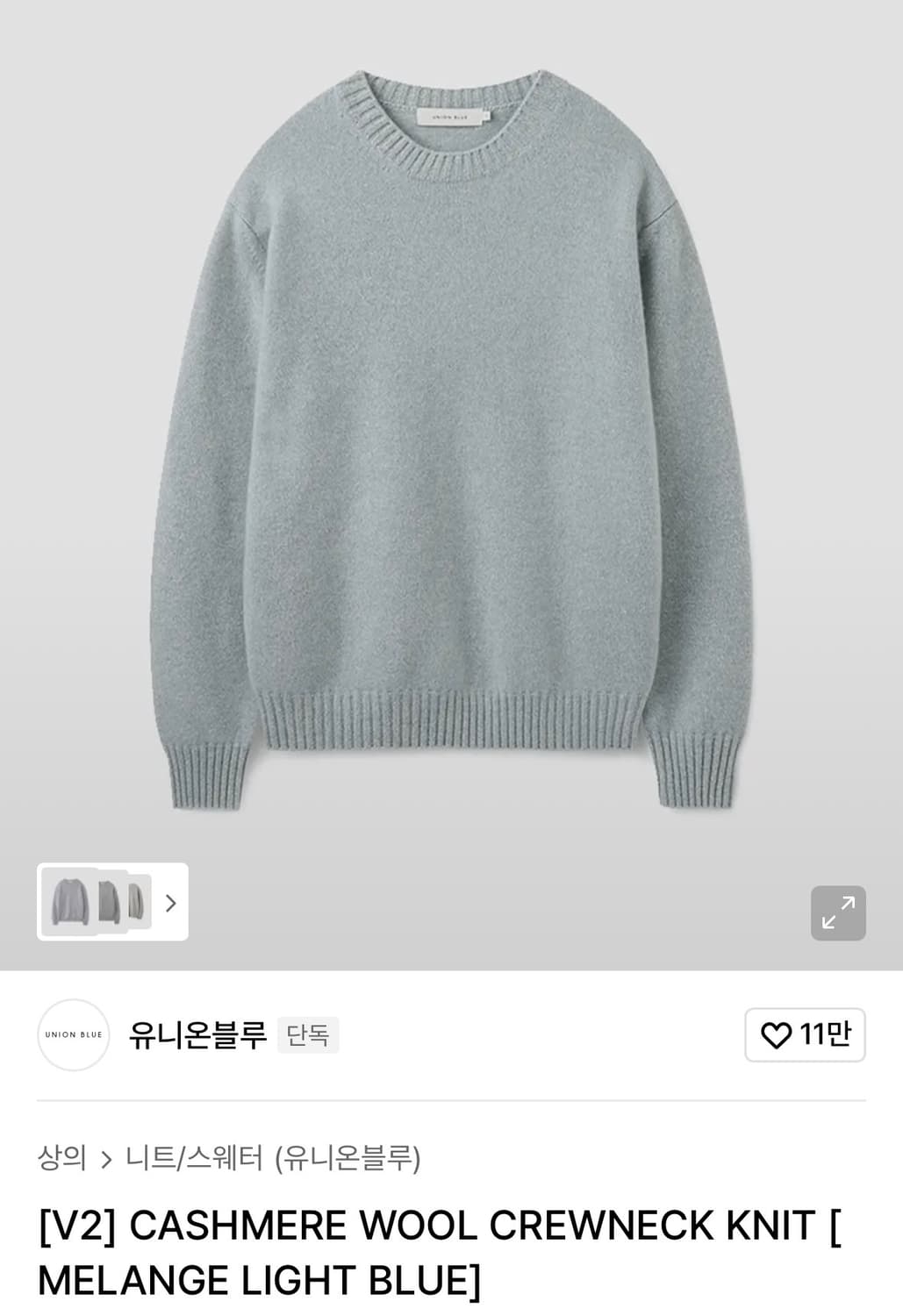
Task: Click the UNION BLUE circular brand logo
Action: point(74,1035)
